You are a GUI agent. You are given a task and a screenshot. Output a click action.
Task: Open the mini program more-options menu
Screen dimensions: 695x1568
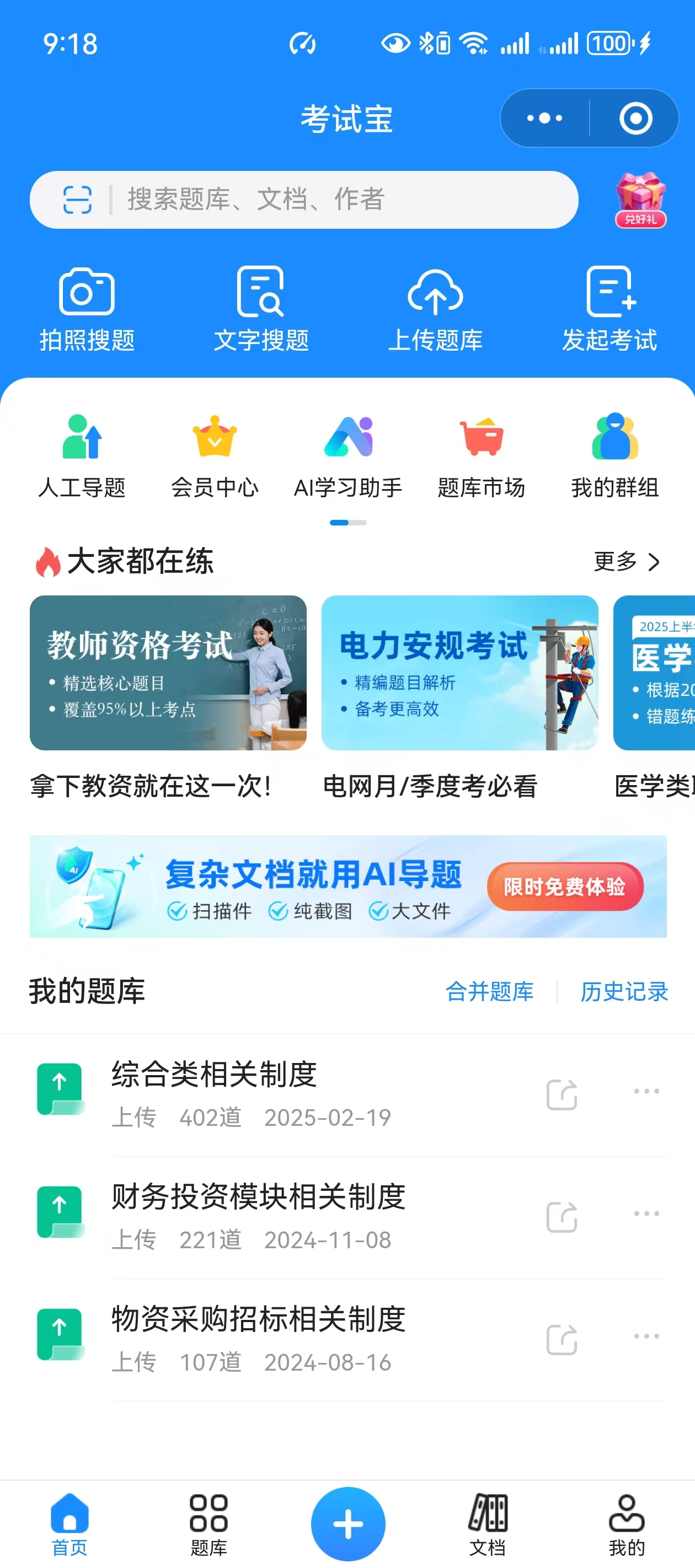point(544,118)
